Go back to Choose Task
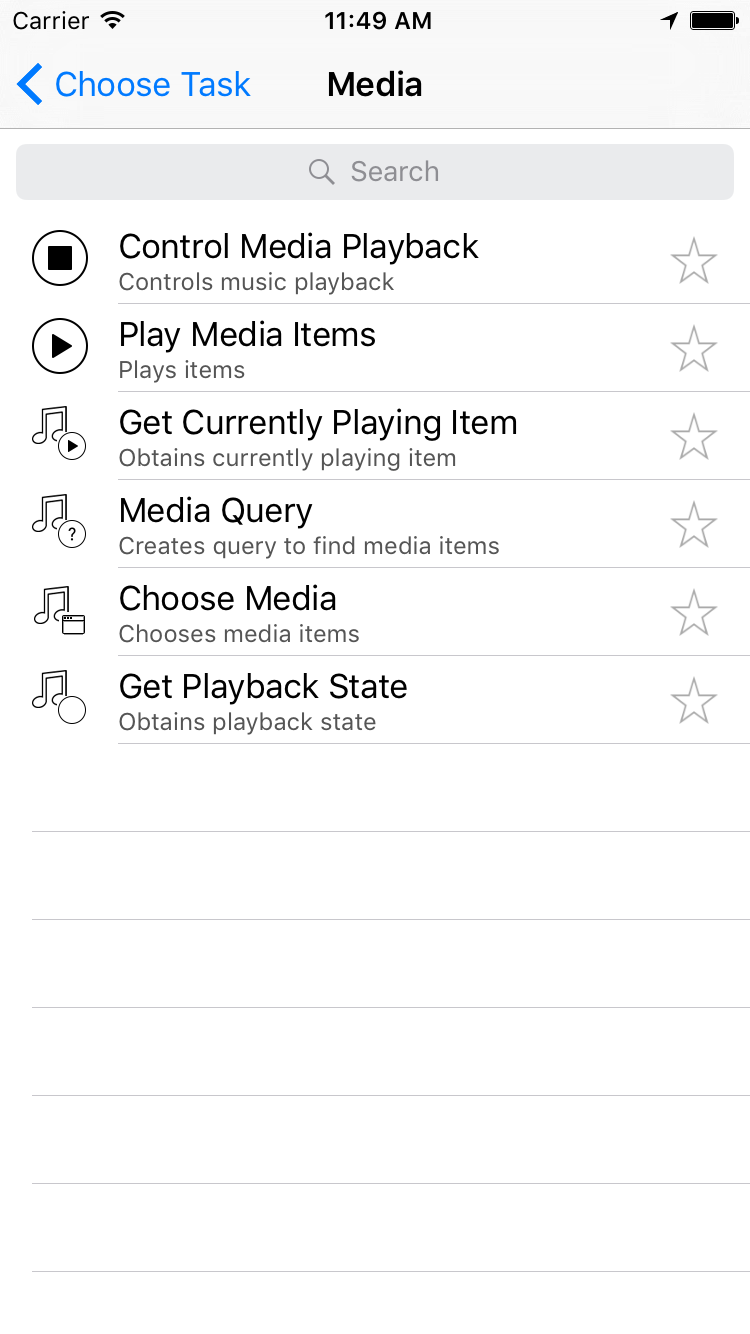 pos(134,85)
